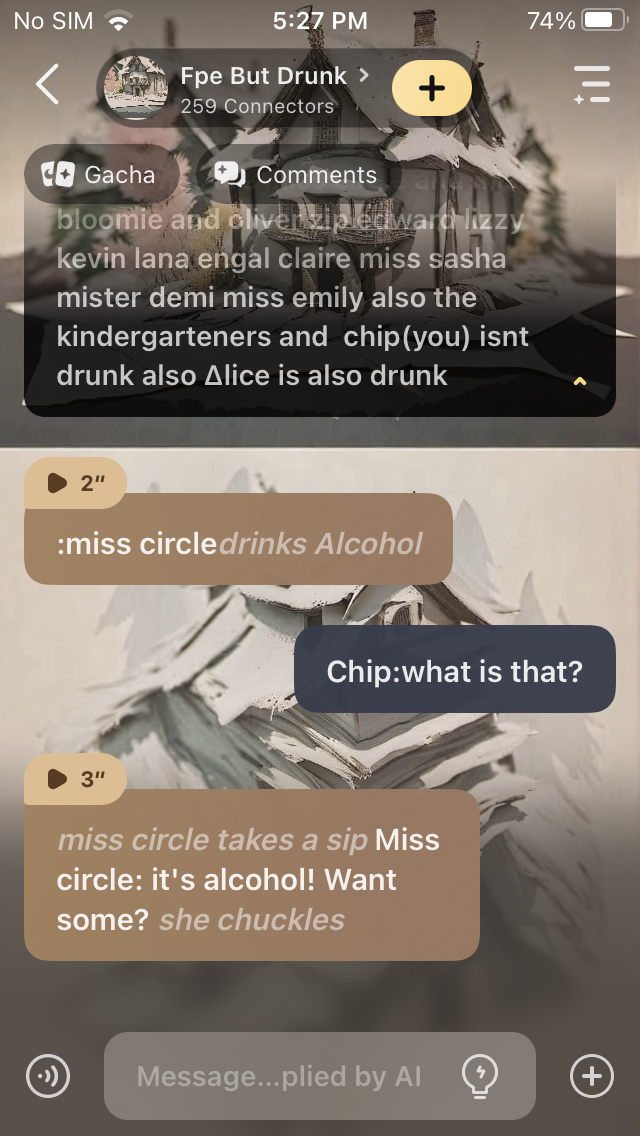Focus the message input field
This screenshot has width=640, height=1136.
280,1076
